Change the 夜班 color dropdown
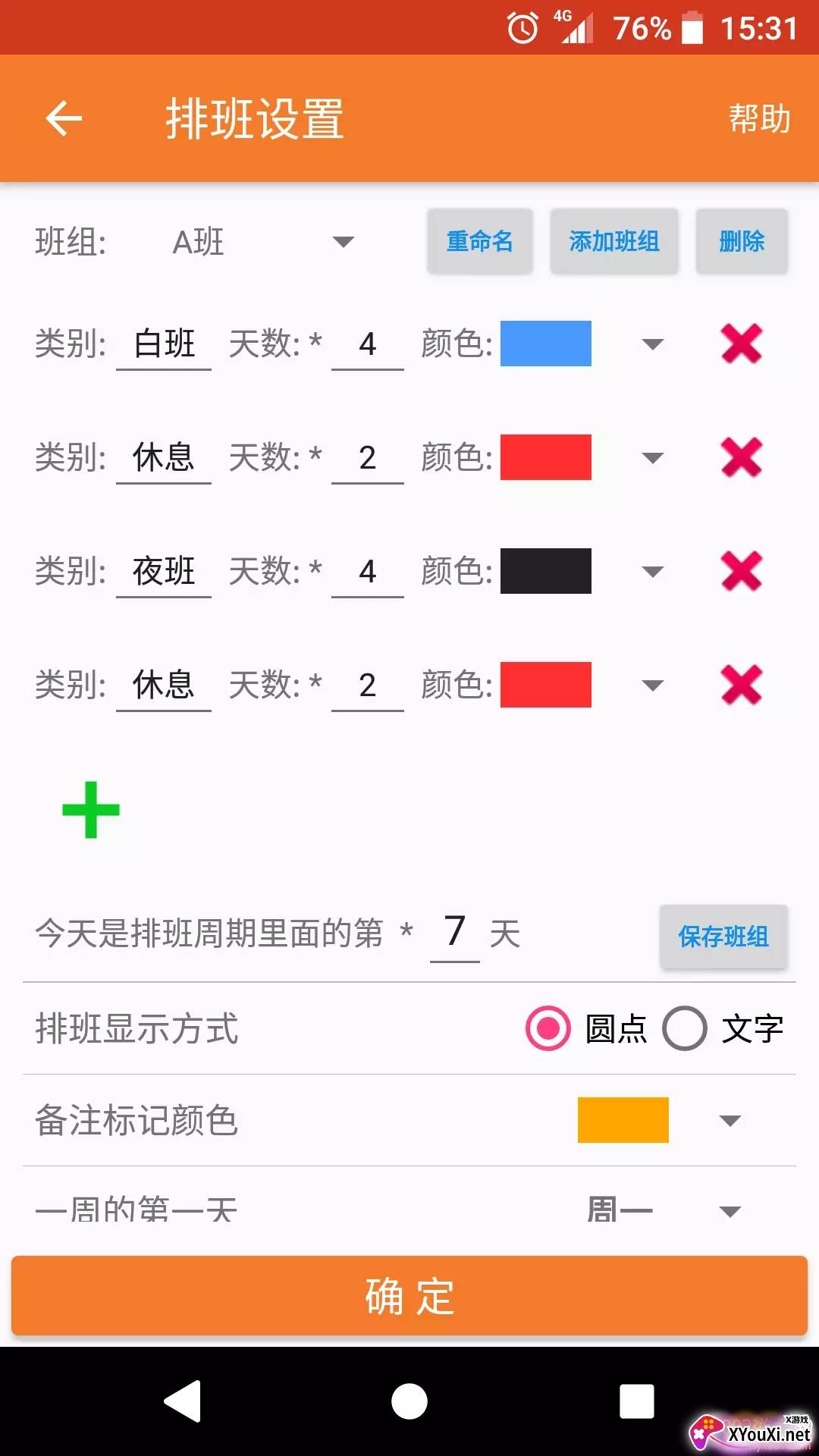The width and height of the screenshot is (819, 1456). point(652,571)
